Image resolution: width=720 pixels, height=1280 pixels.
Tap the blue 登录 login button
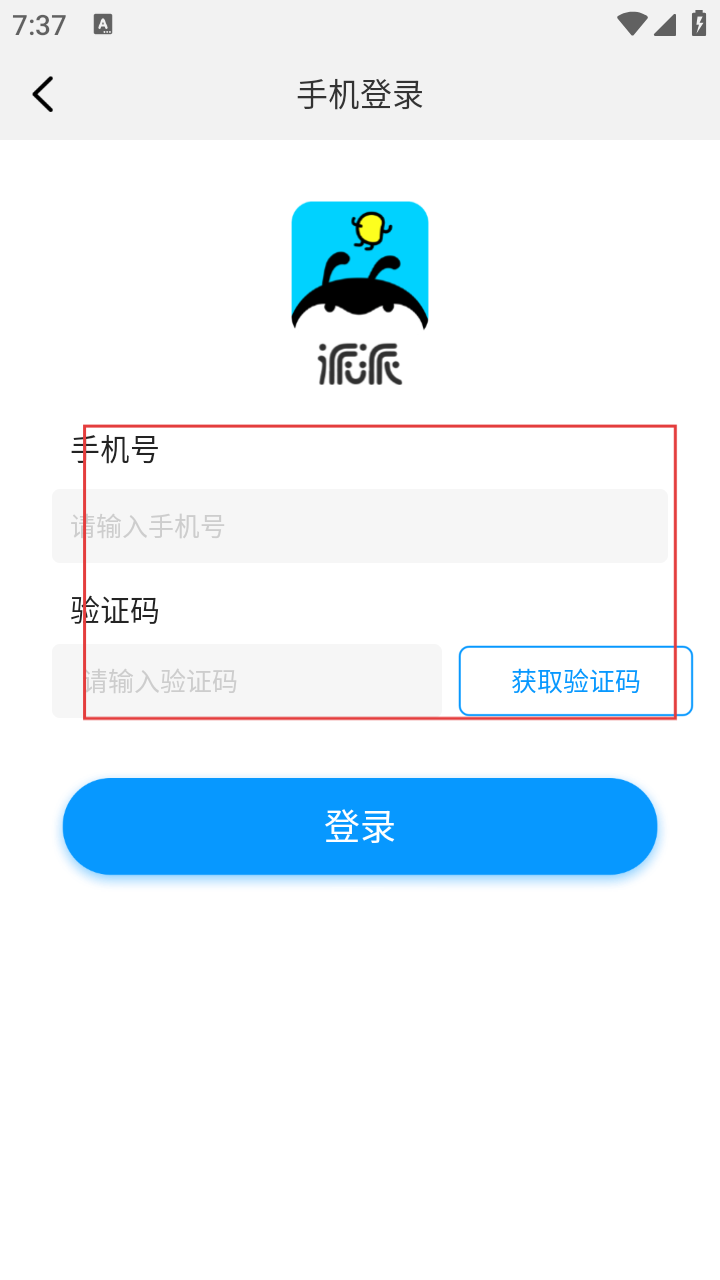coord(360,826)
